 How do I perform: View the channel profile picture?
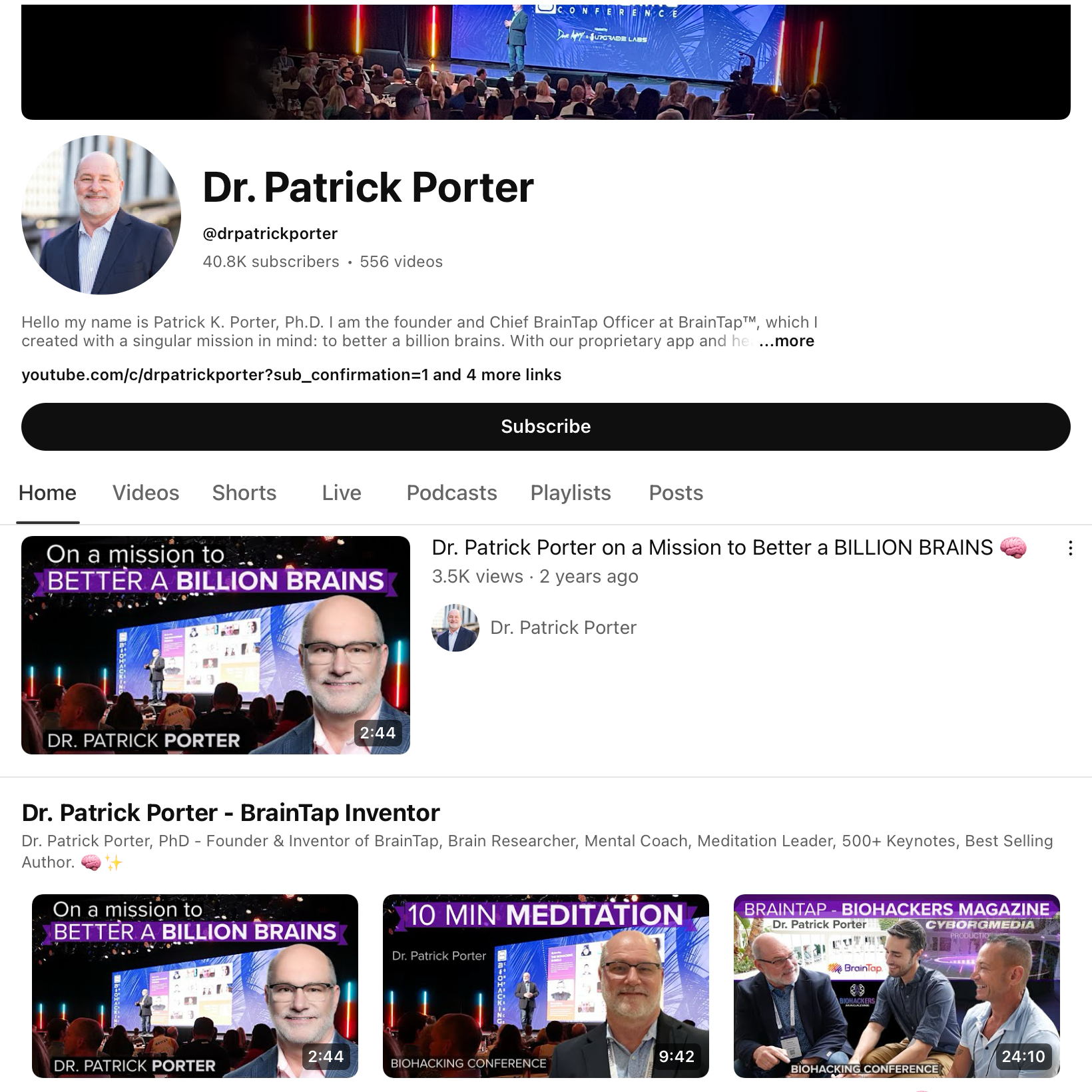[x=101, y=214]
